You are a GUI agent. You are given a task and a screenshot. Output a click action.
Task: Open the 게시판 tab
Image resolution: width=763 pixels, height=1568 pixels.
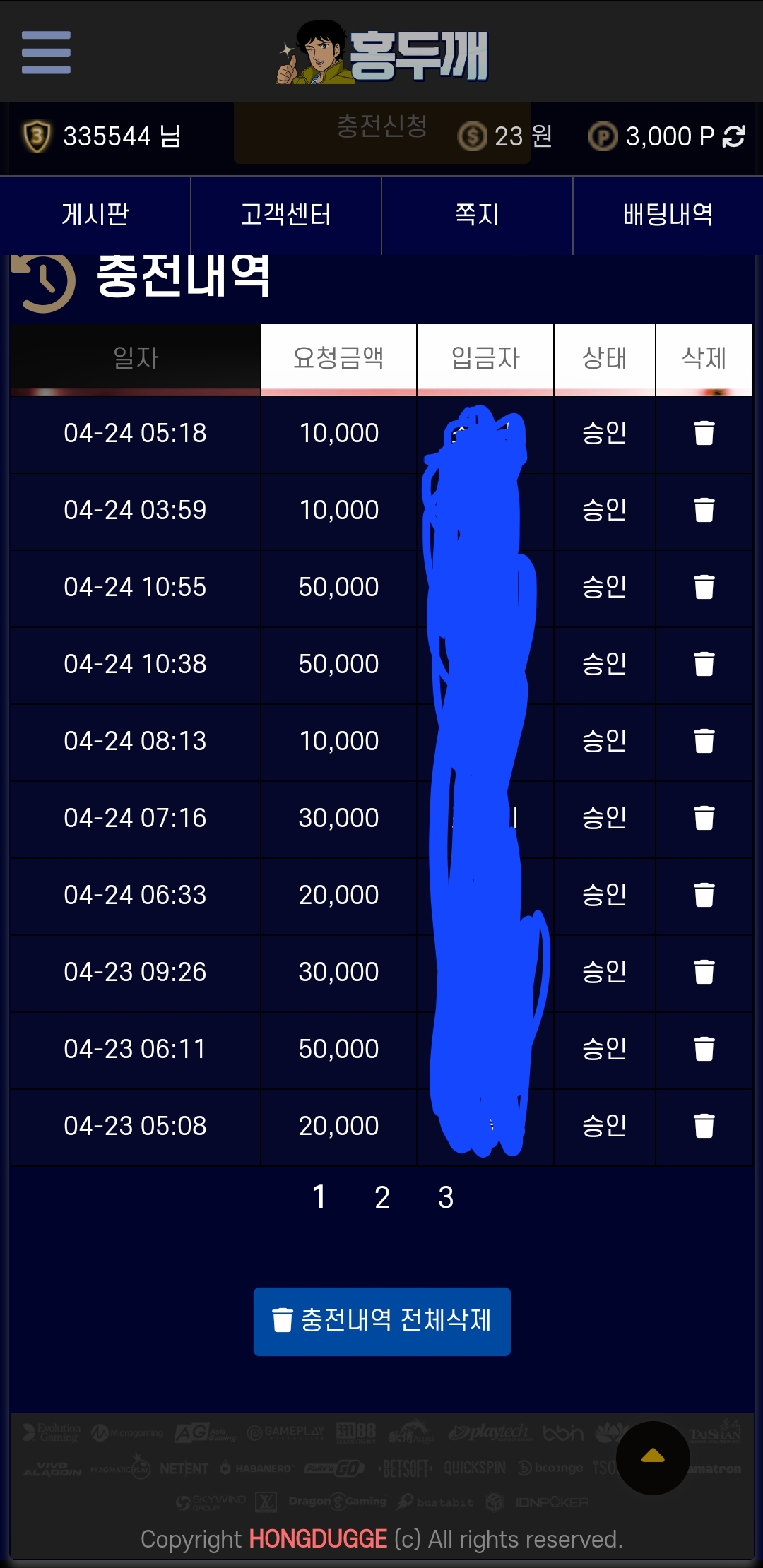[95, 215]
